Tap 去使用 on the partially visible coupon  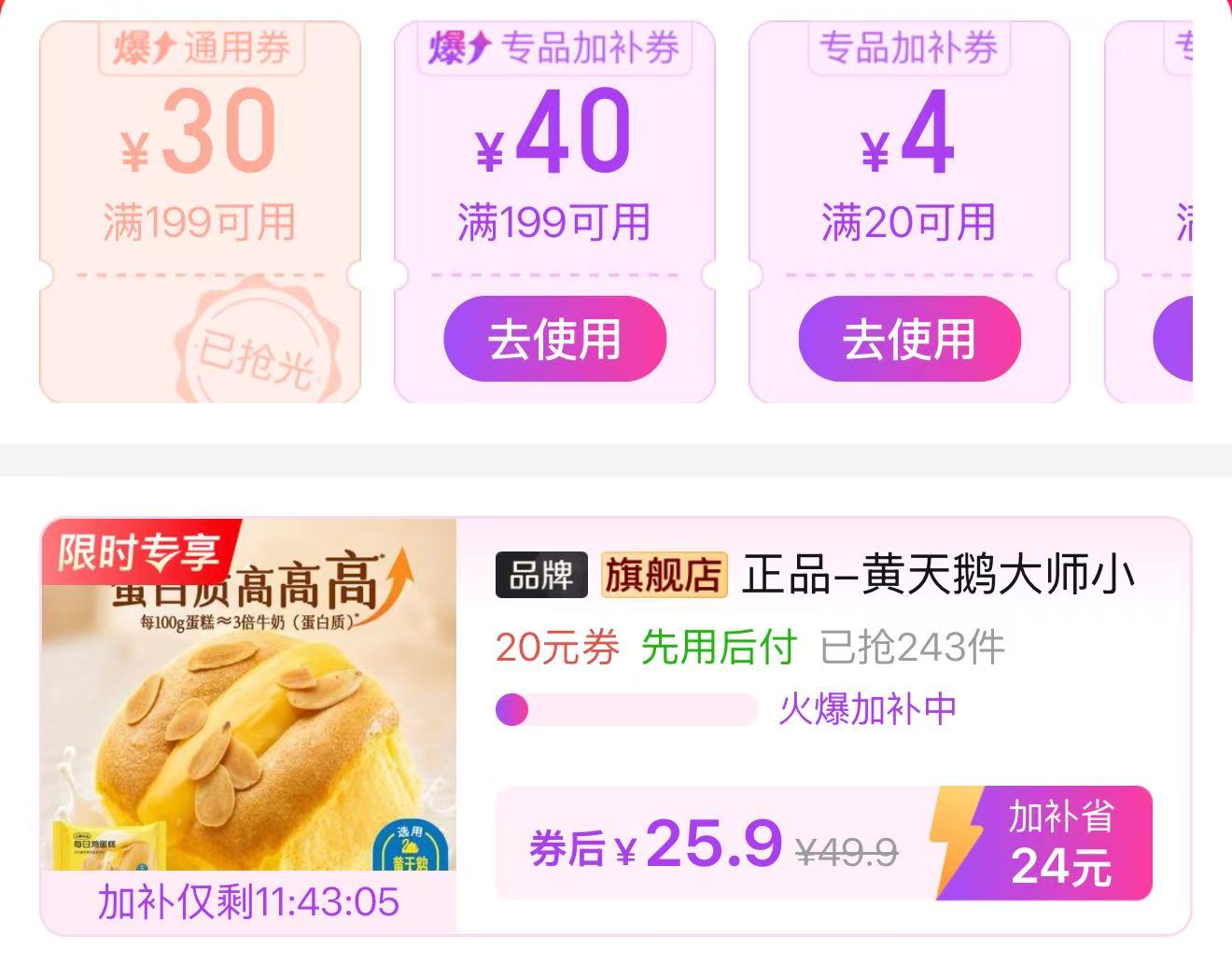pos(1173,338)
